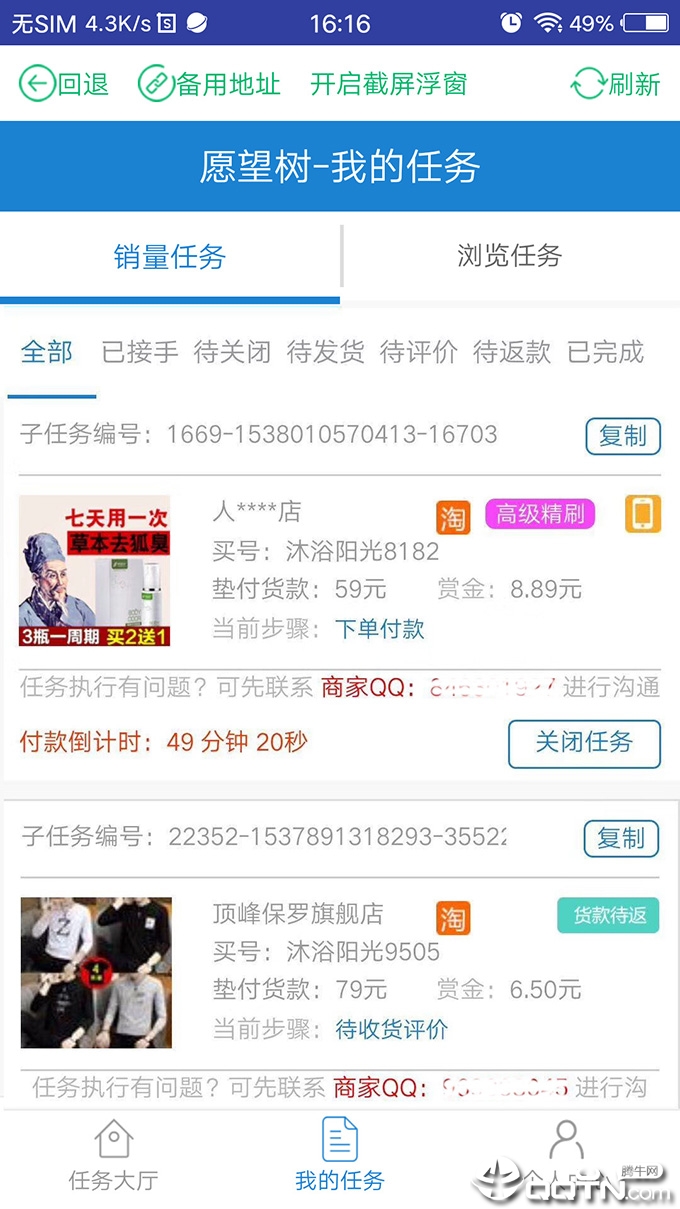Switch to the 浏览任务 tab
Screen dimensions: 680x1209
(510, 256)
